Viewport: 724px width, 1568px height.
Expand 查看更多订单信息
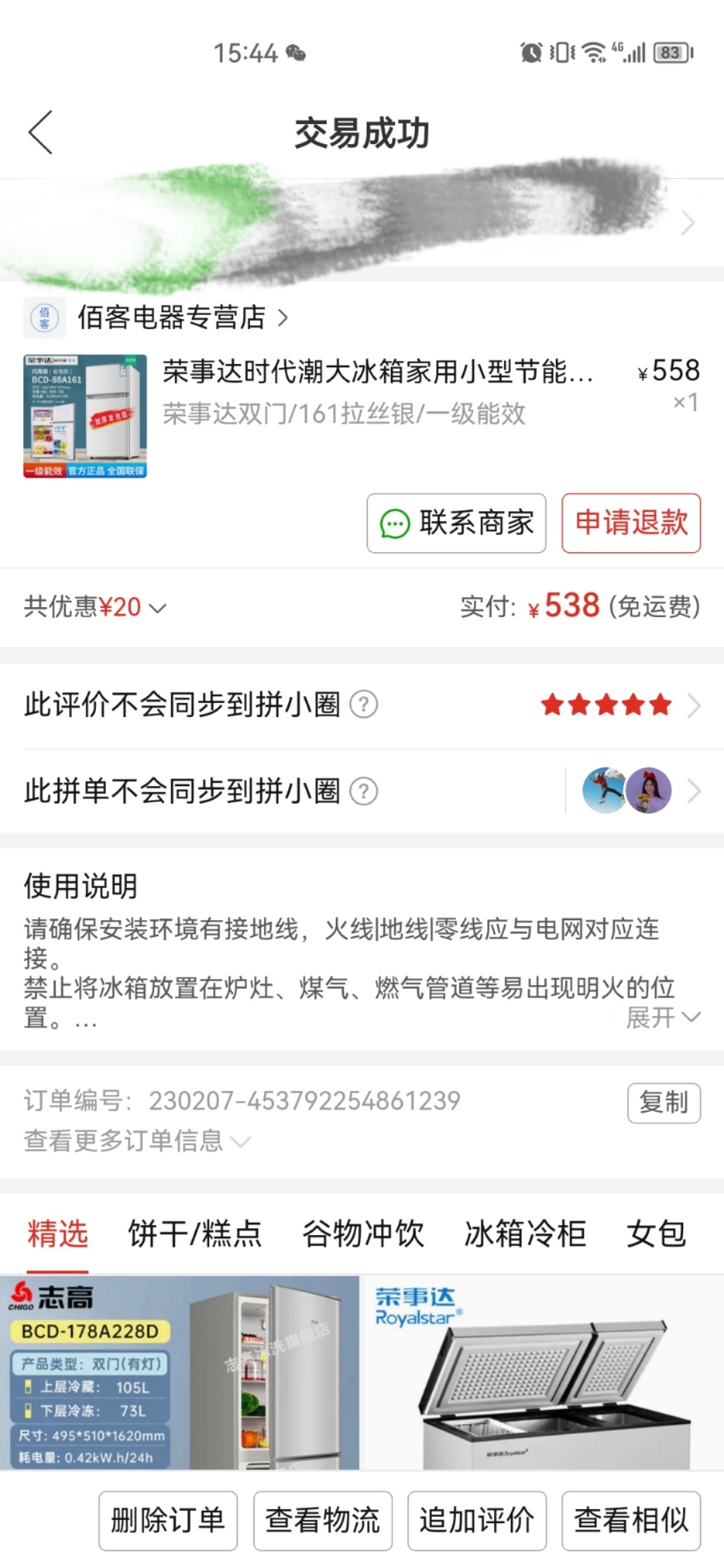(137, 1140)
